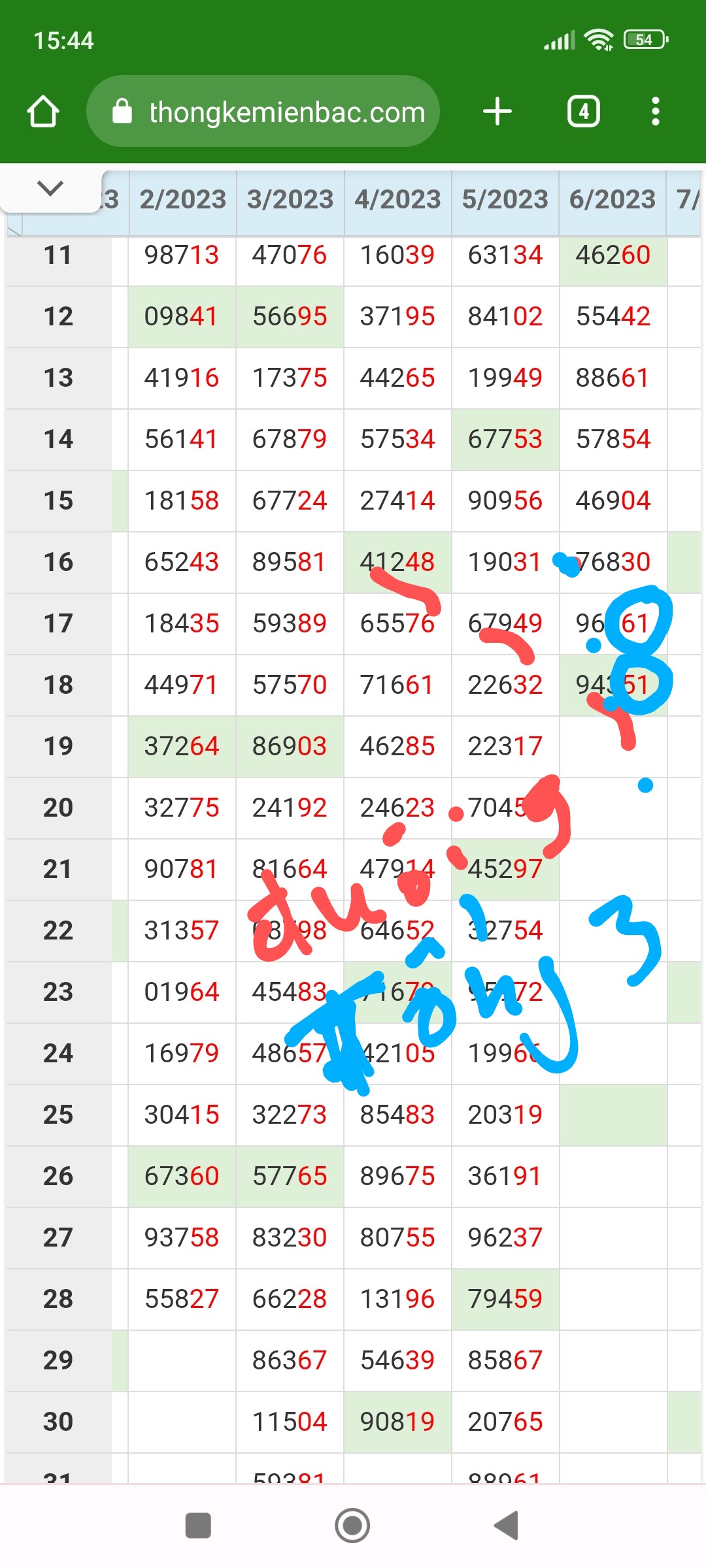Tap the thongkemienbac.com address bar
This screenshot has height=1568, width=706.
pos(263,111)
